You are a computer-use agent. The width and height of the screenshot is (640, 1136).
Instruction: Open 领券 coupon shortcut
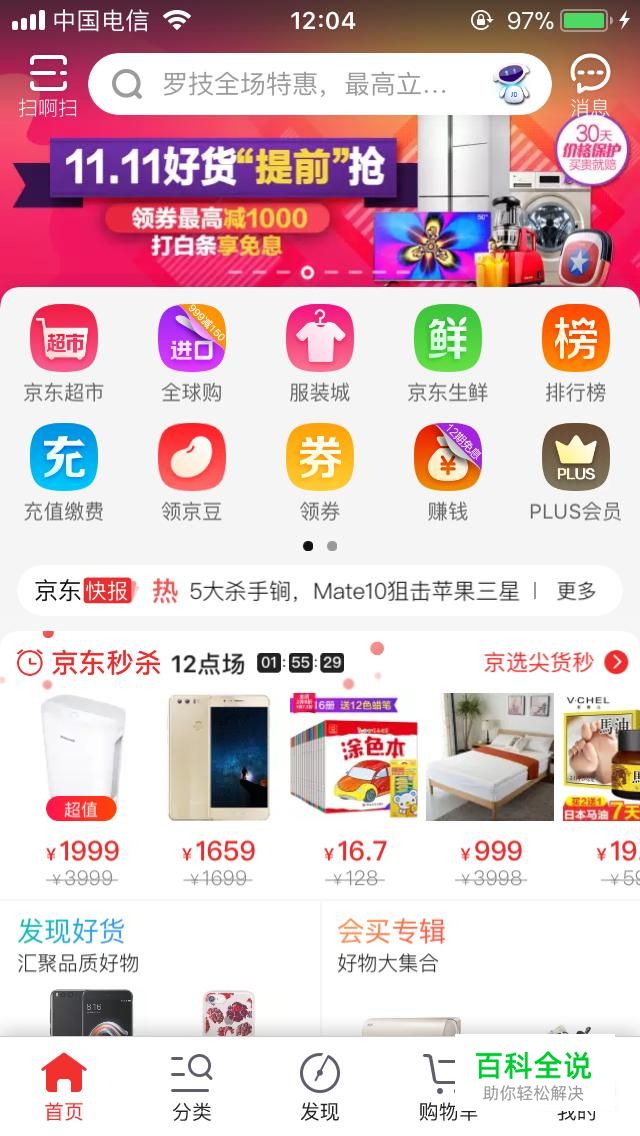[320, 472]
